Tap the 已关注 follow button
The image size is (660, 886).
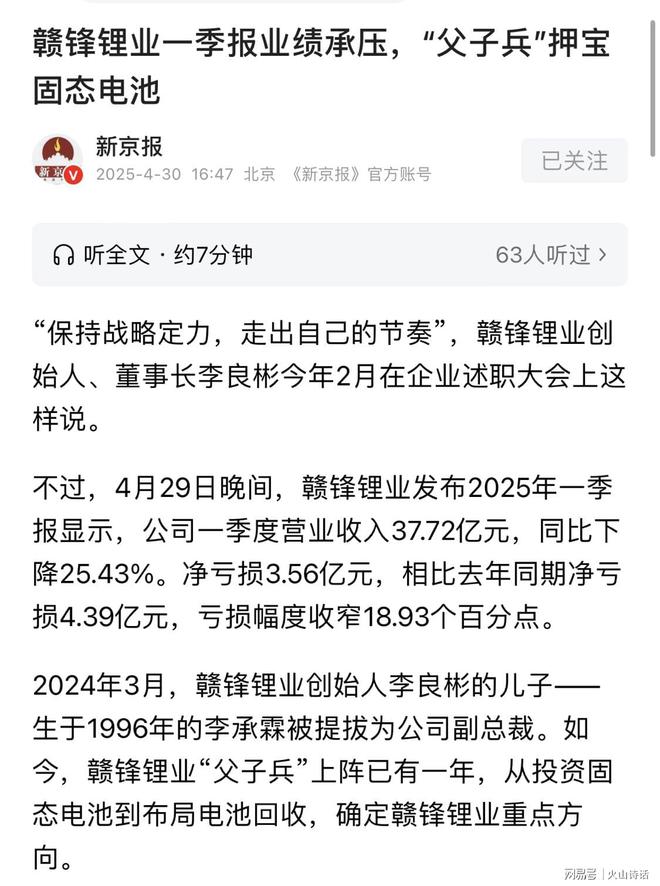click(x=574, y=160)
